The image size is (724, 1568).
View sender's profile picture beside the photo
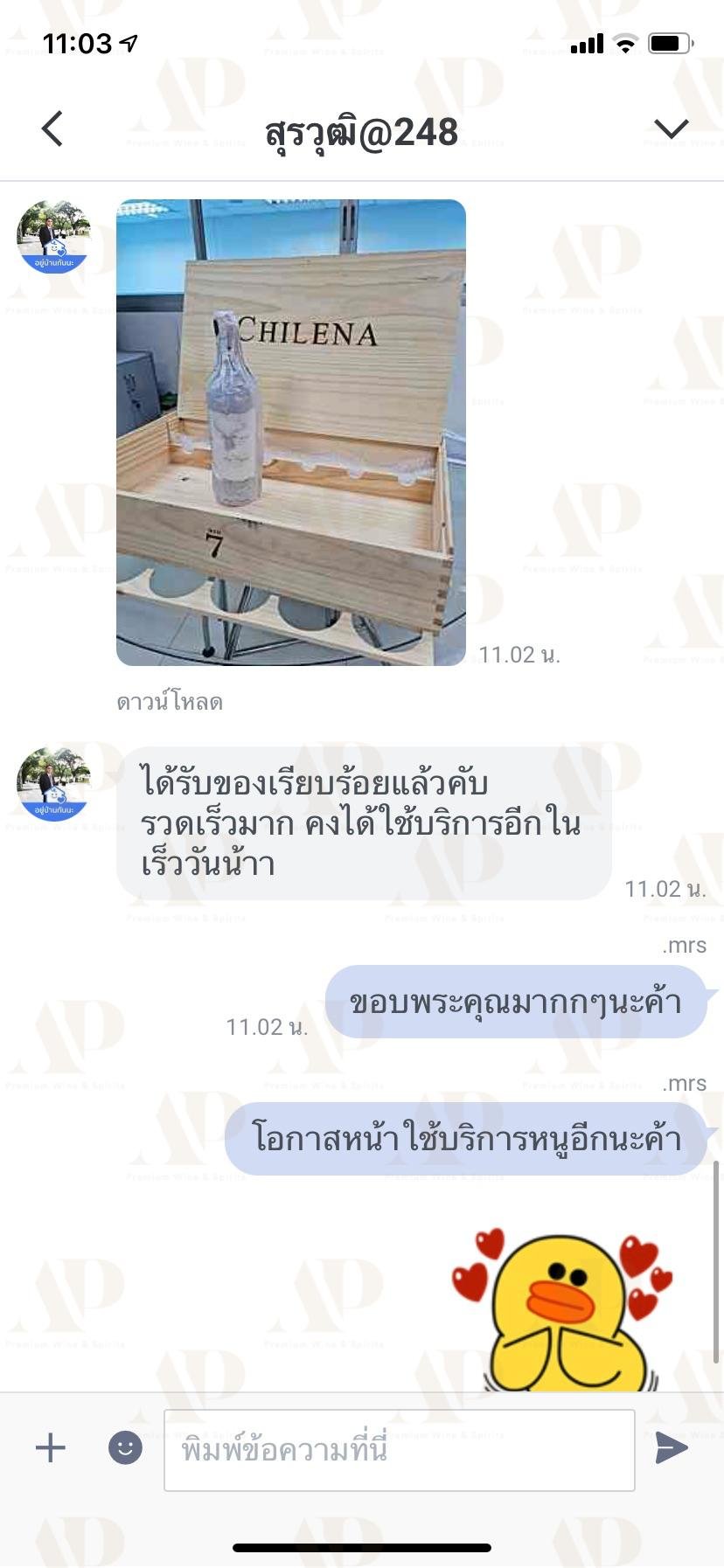pos(53,237)
